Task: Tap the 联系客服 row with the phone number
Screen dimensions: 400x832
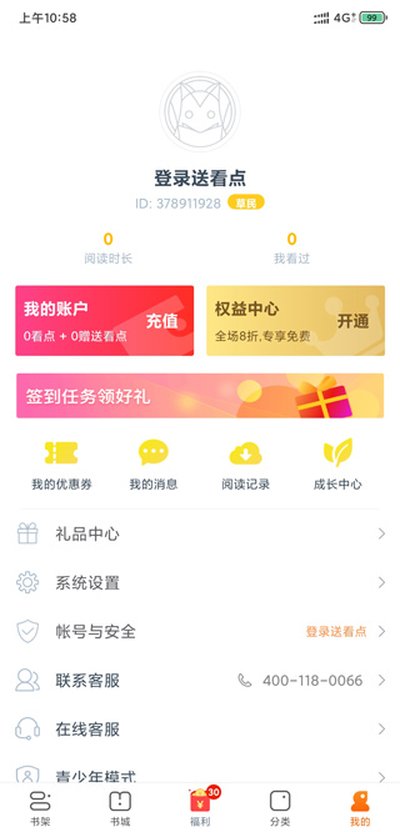Action: 200,680
